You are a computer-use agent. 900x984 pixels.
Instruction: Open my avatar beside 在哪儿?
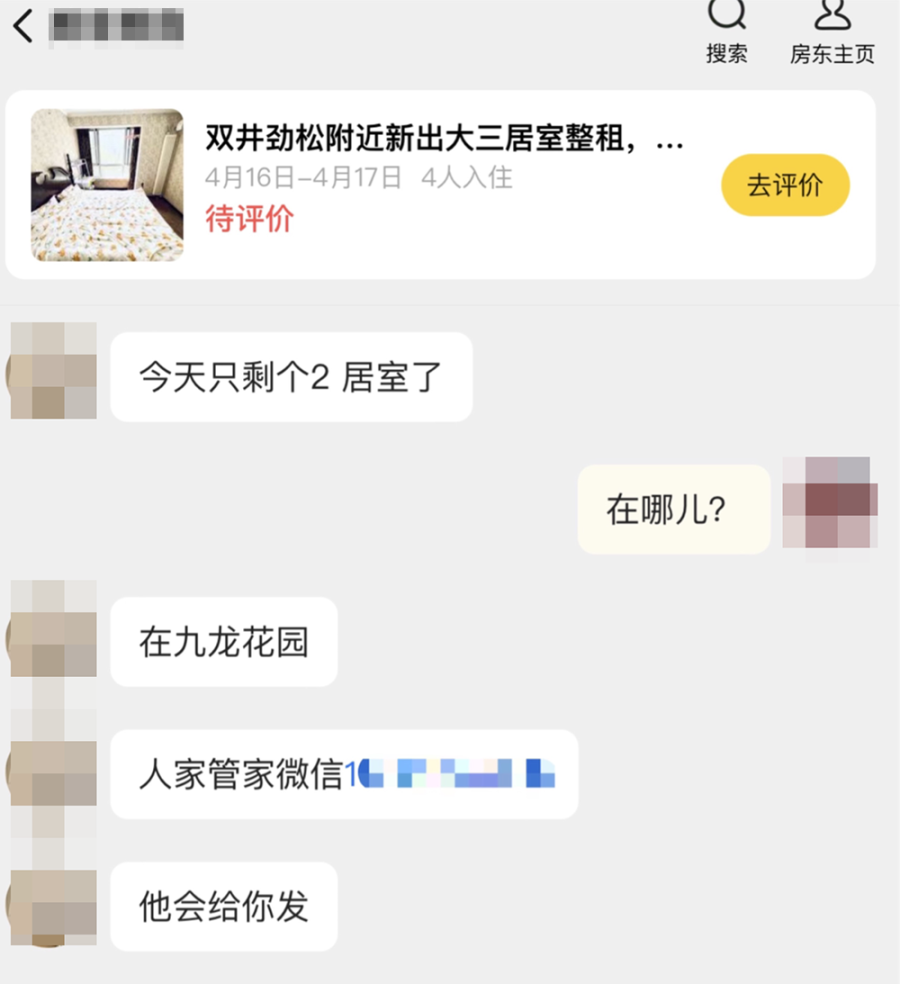pyautogui.click(x=829, y=503)
